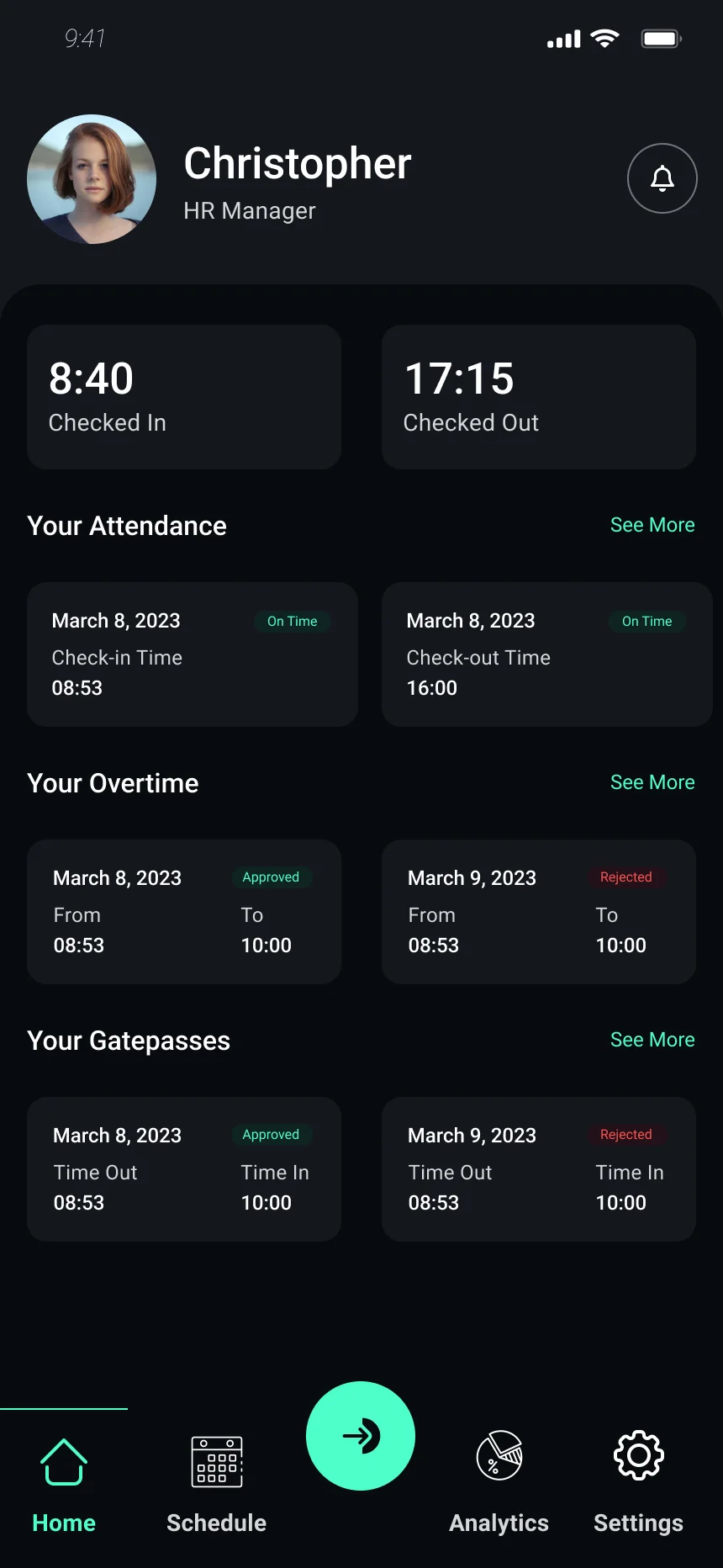
Task: See more of Your Attendance
Action: coord(652,525)
